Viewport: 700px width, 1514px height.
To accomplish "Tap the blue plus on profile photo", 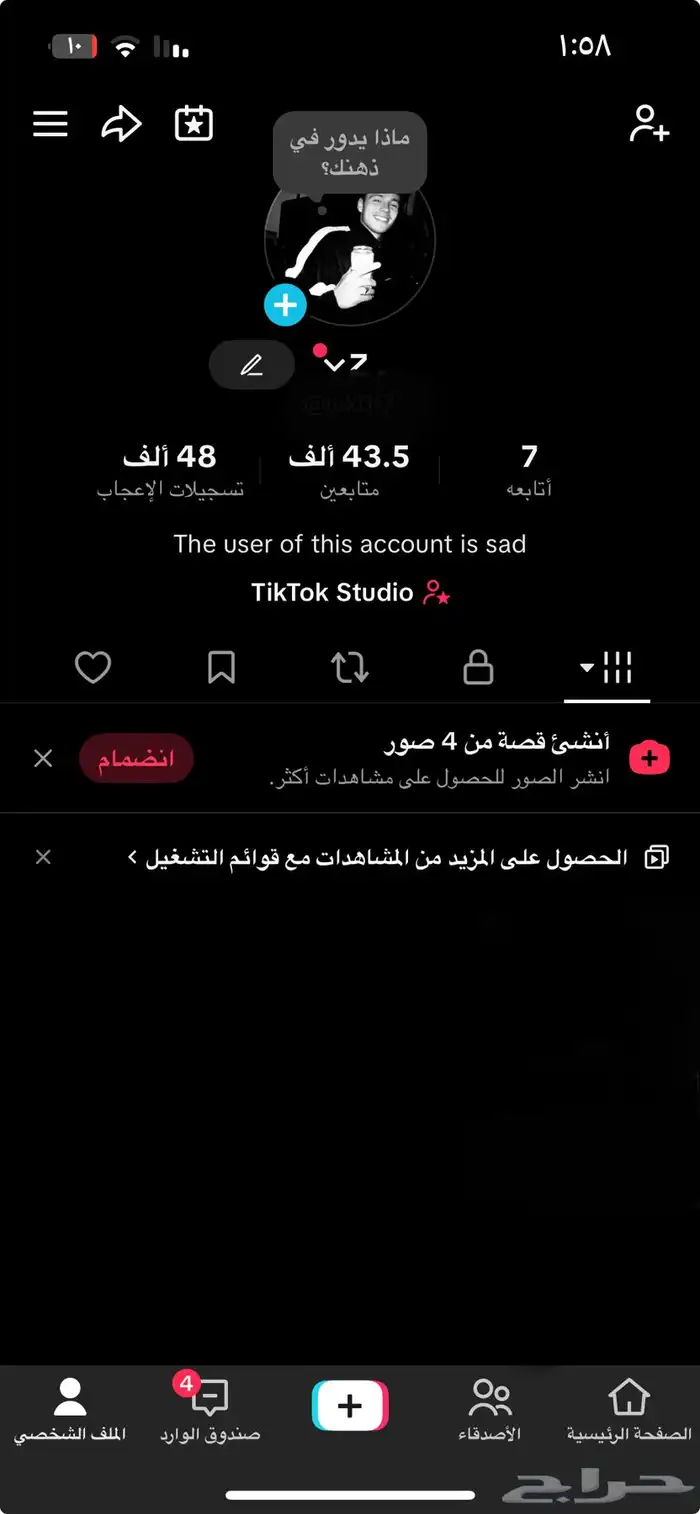I will [285, 305].
